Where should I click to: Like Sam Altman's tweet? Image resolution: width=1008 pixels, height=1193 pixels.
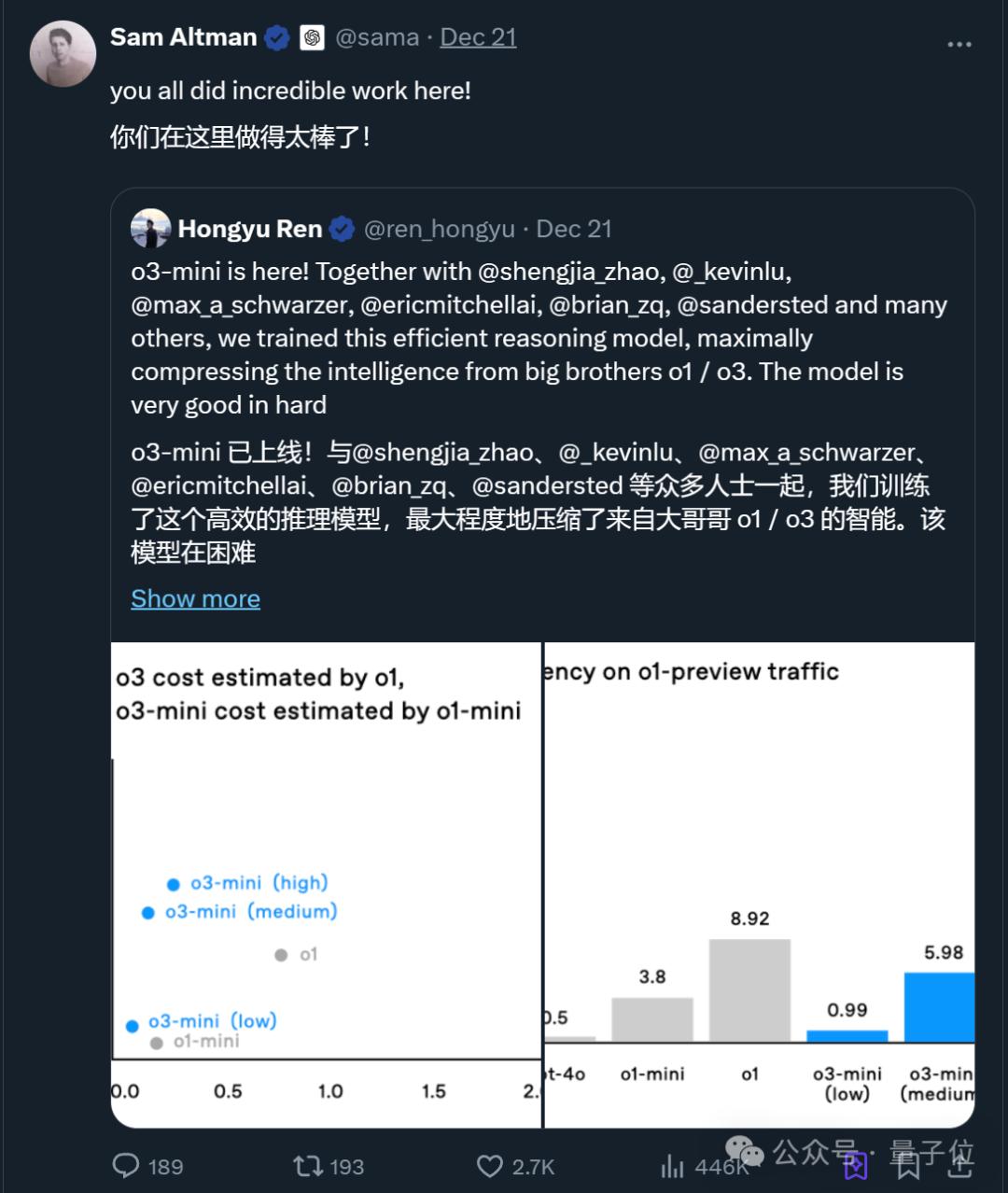coord(491,1165)
